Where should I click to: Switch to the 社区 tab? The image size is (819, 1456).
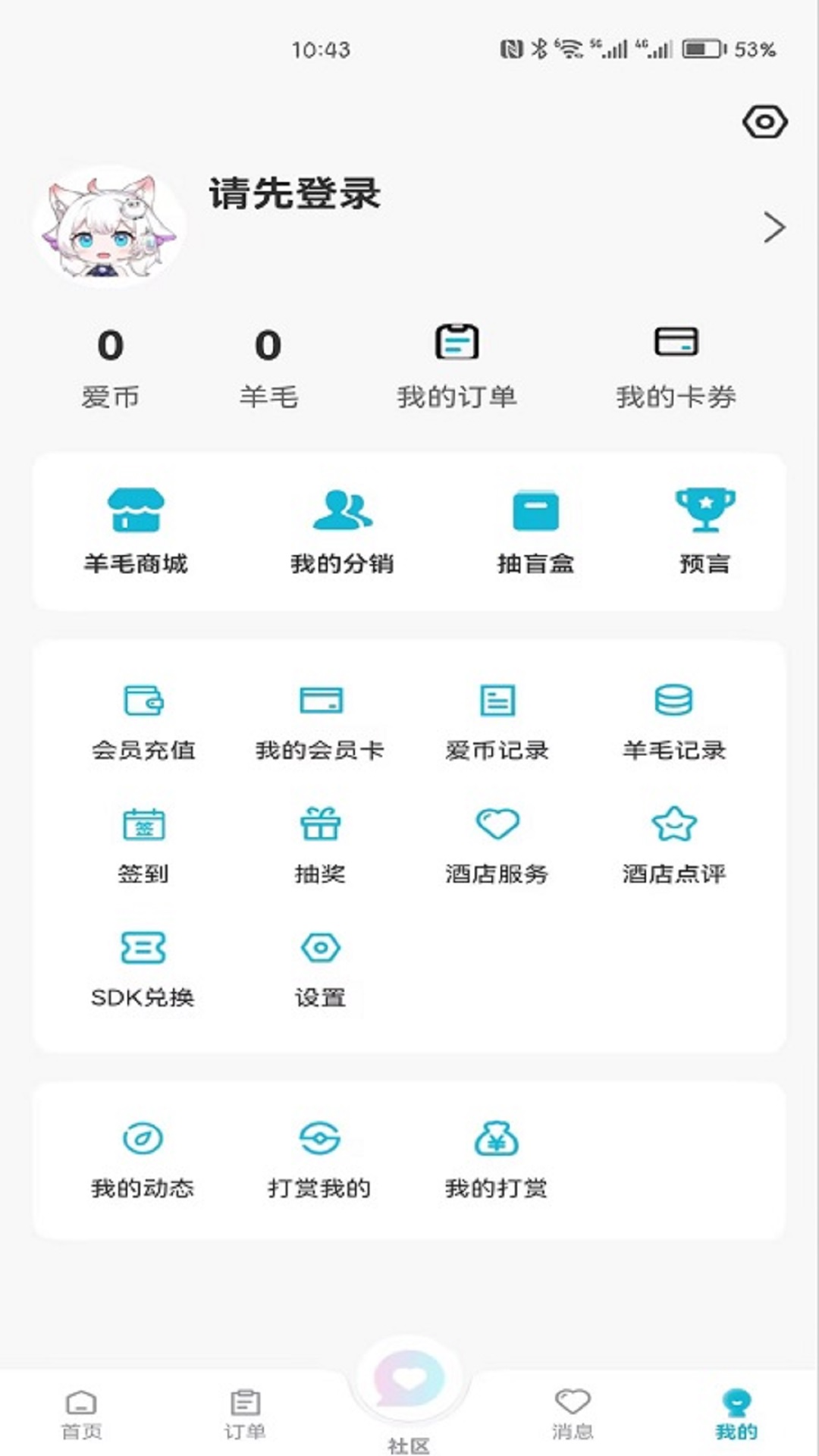pos(409,1395)
